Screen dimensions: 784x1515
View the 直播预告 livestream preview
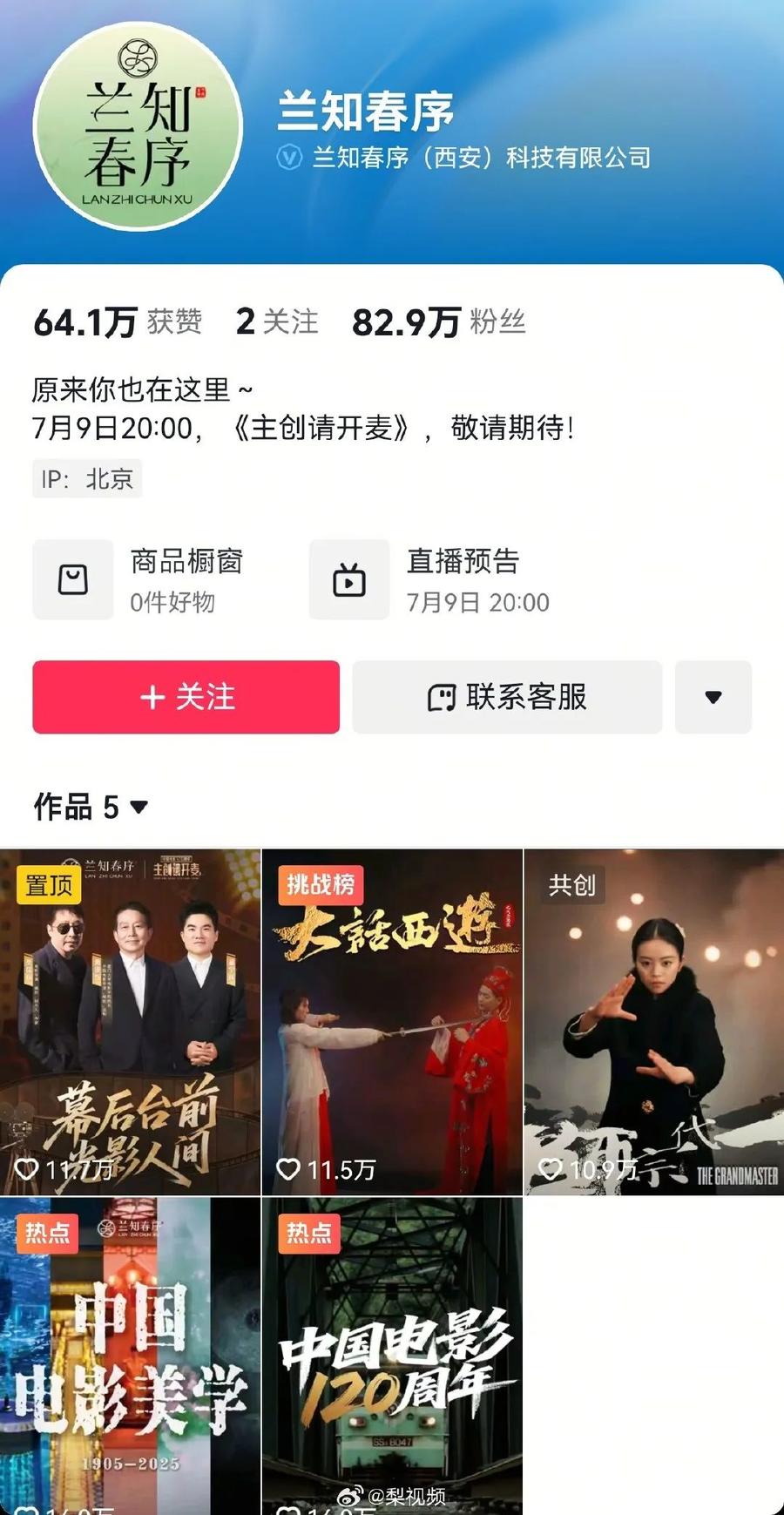pos(430,580)
